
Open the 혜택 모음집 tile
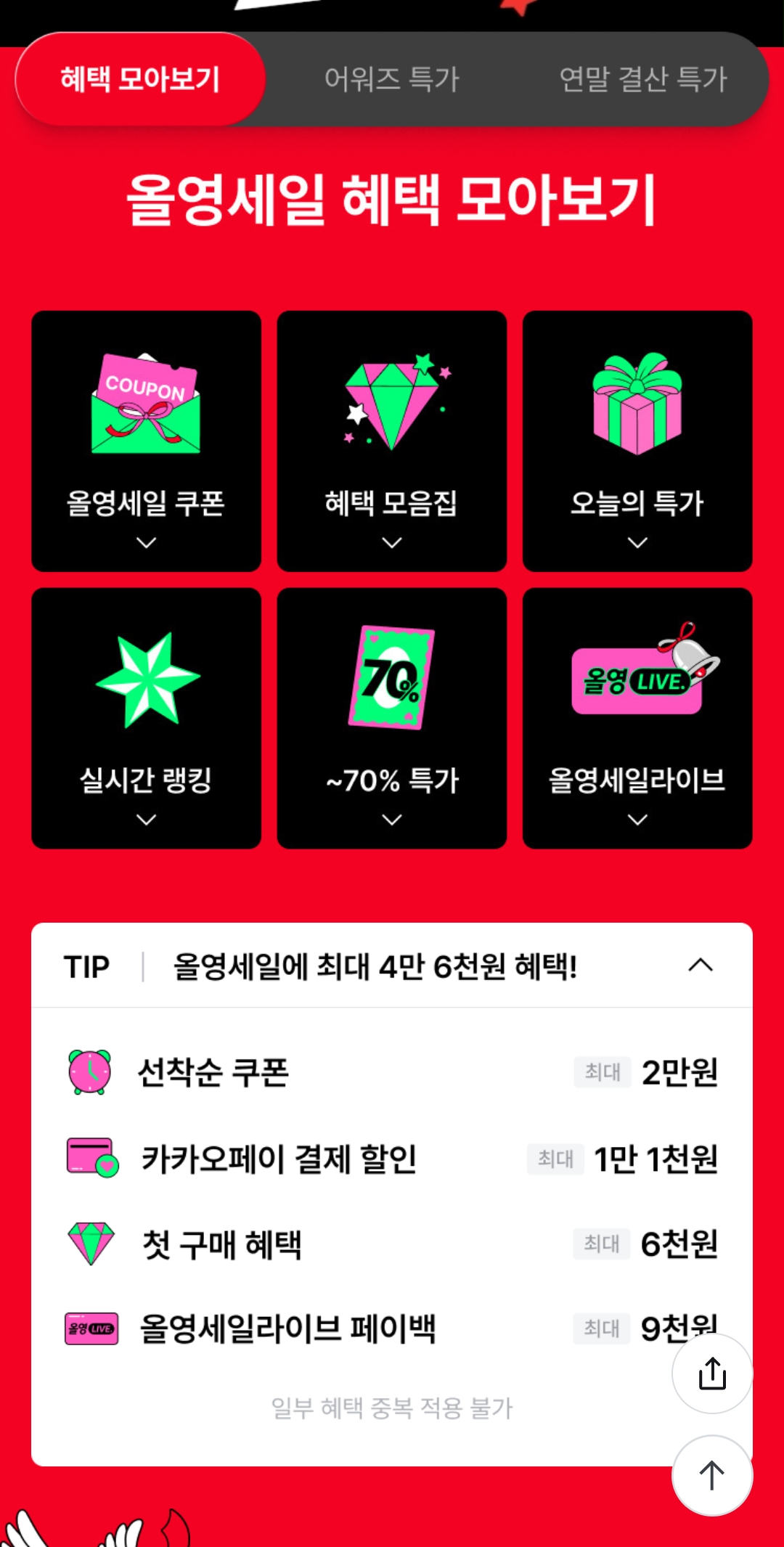tap(391, 441)
